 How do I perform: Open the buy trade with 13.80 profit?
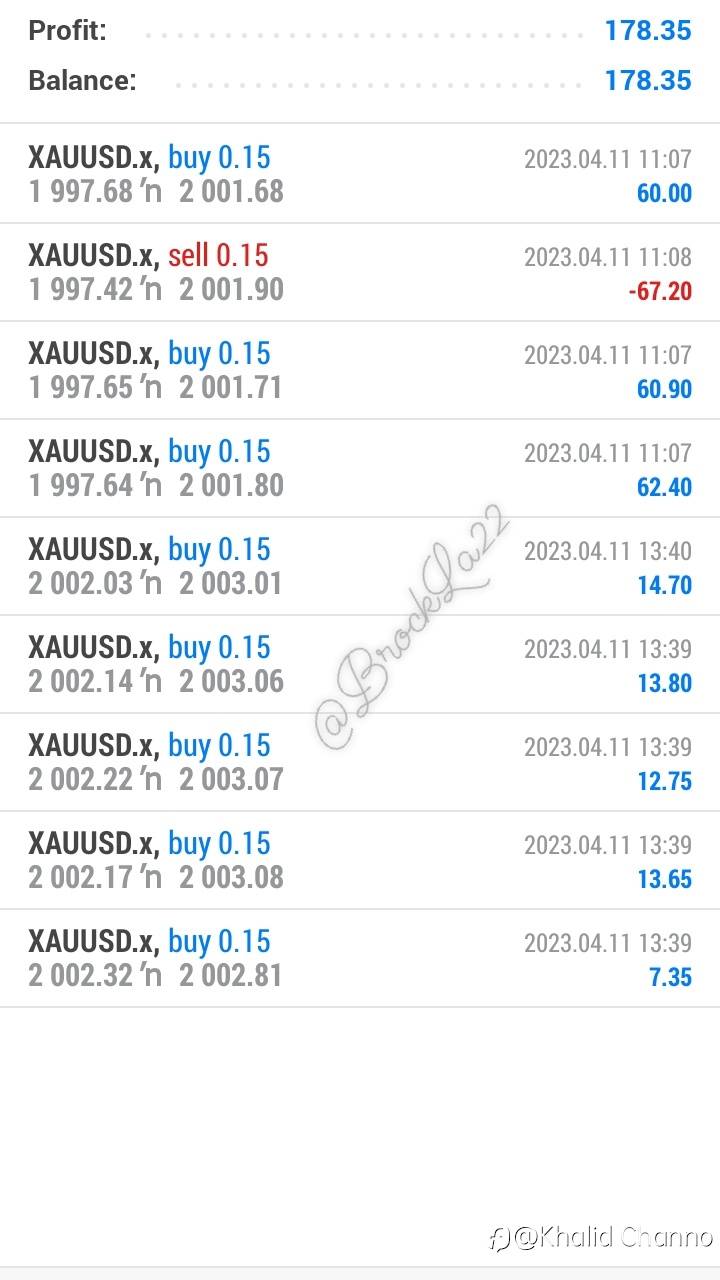point(360,664)
